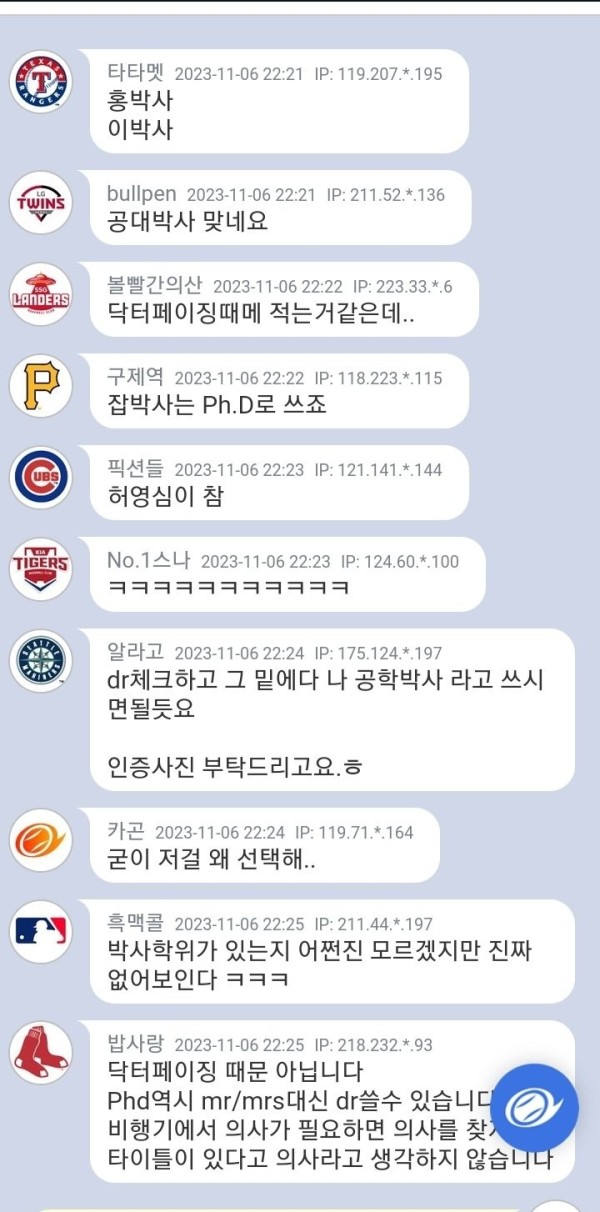This screenshot has width=600, height=1212.
Task: Open commenter 알라고's nickname
Action: click(x=135, y=652)
